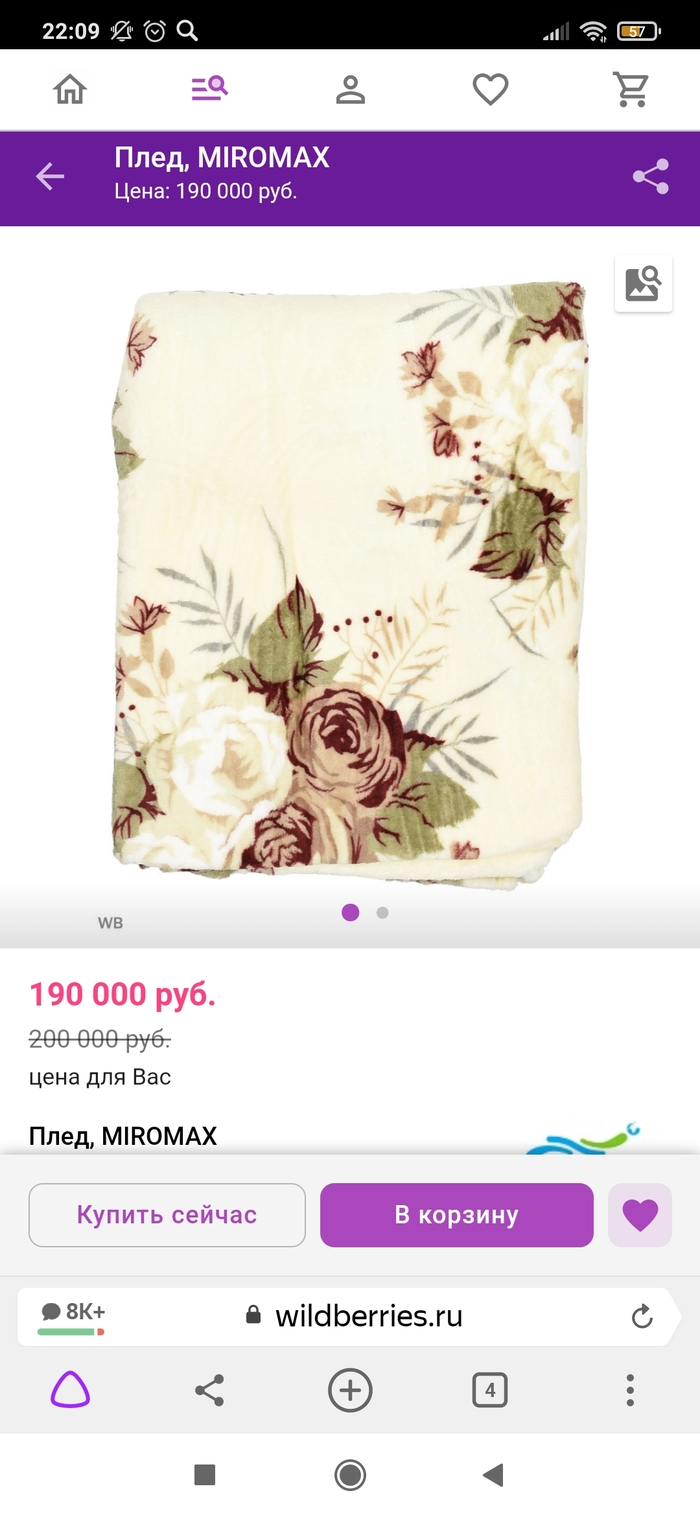Open the shopping cart

631,90
